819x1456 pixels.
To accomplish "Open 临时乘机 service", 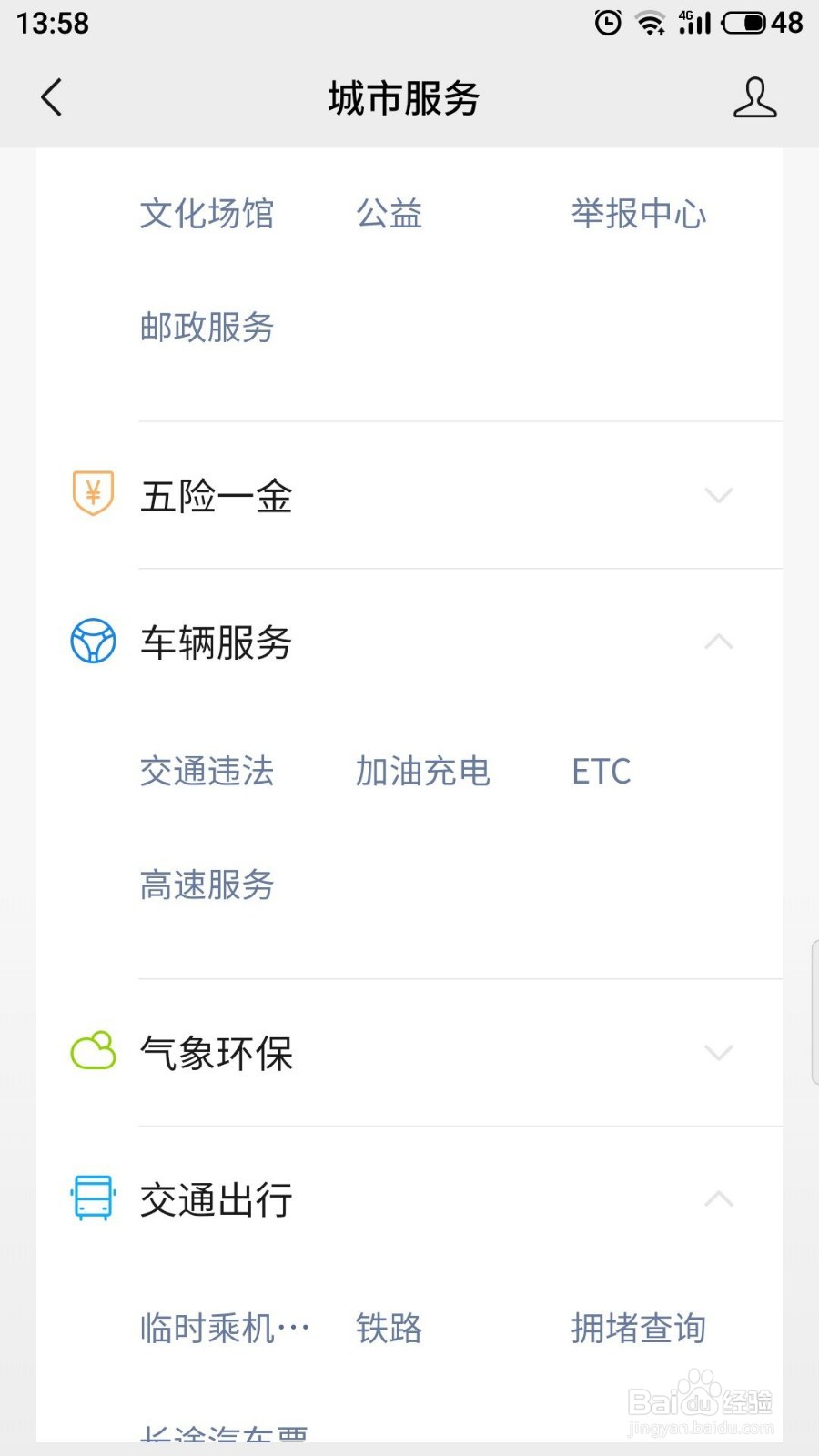I will [225, 1329].
